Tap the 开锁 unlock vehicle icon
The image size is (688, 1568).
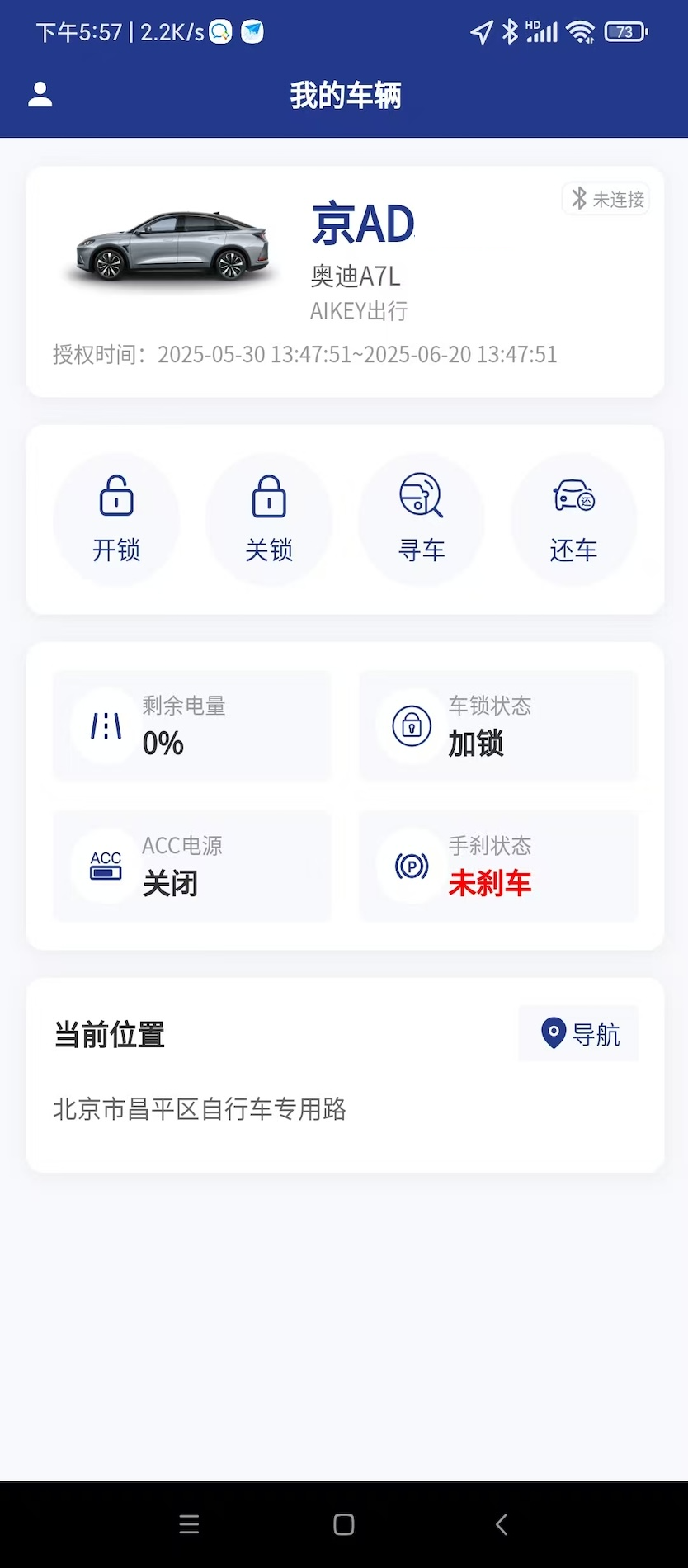[115, 495]
